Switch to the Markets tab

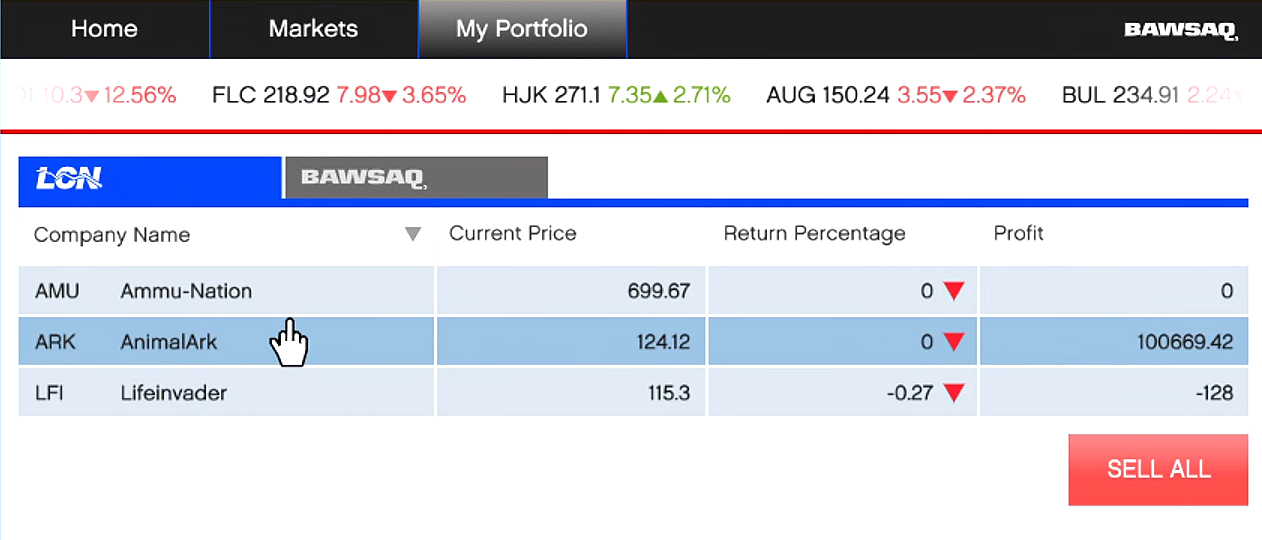pyautogui.click(x=313, y=29)
